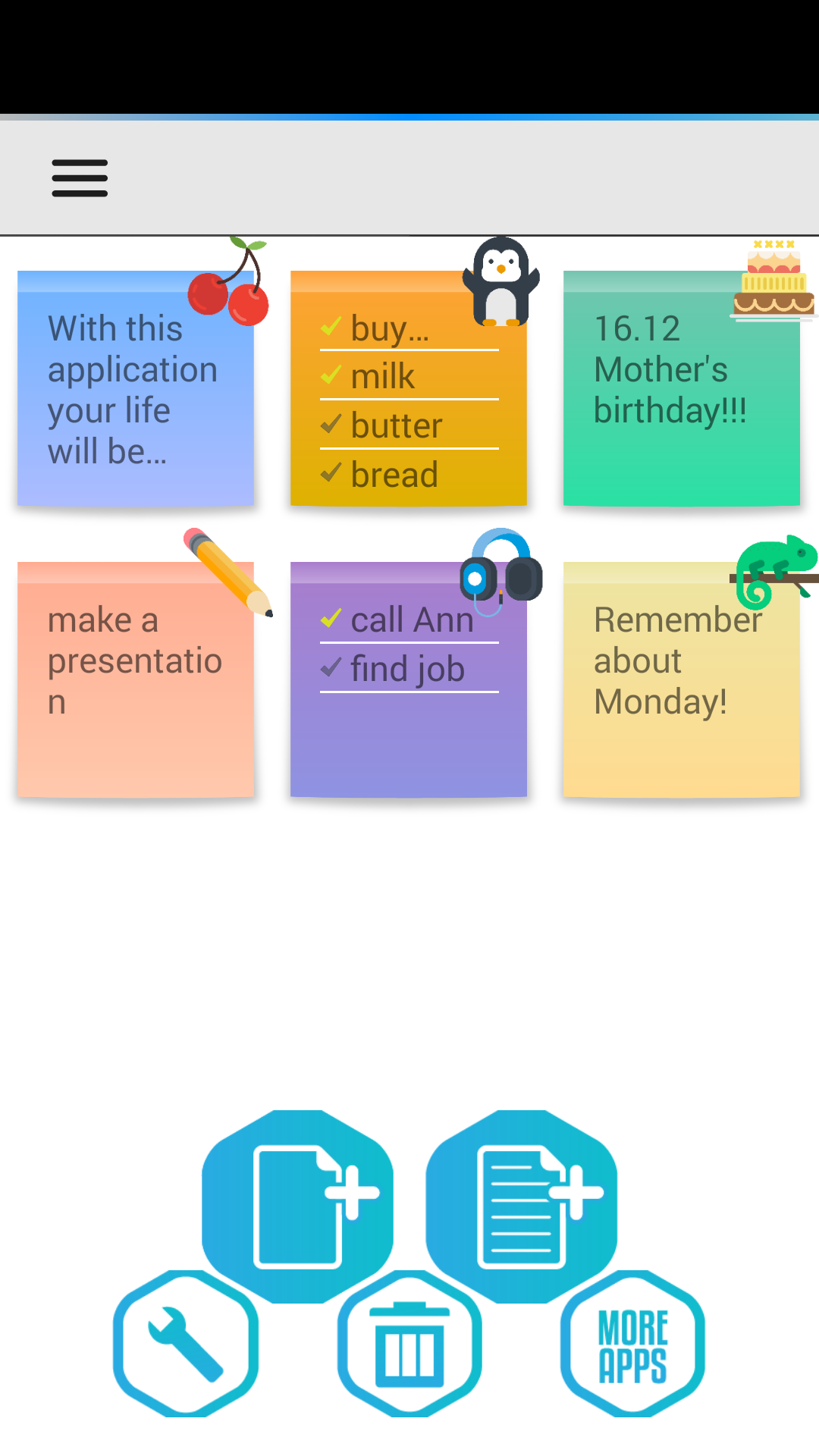Toggle the checkmark next to milk
819x1456 pixels.
pos(330,375)
